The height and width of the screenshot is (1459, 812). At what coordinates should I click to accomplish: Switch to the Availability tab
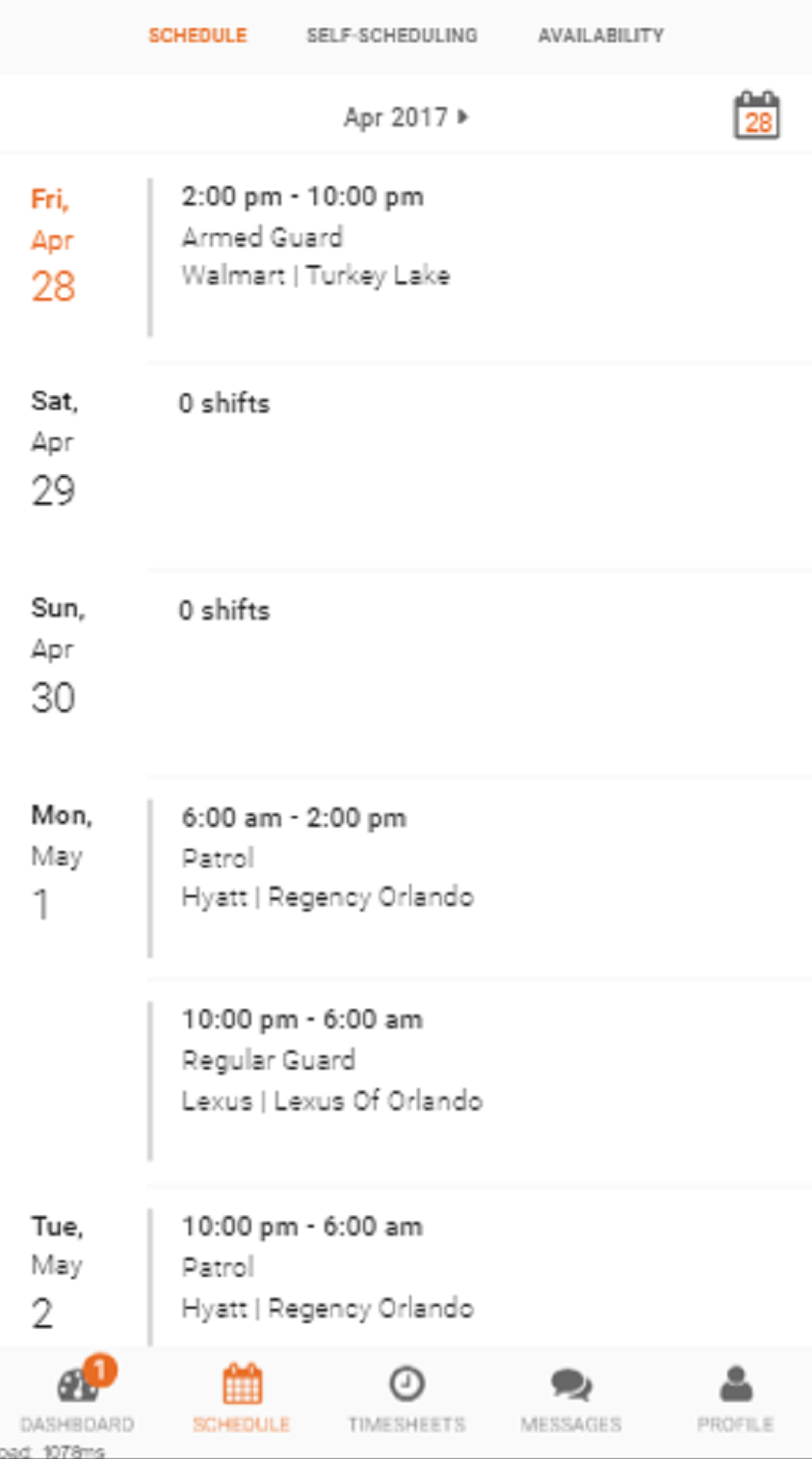pos(600,36)
